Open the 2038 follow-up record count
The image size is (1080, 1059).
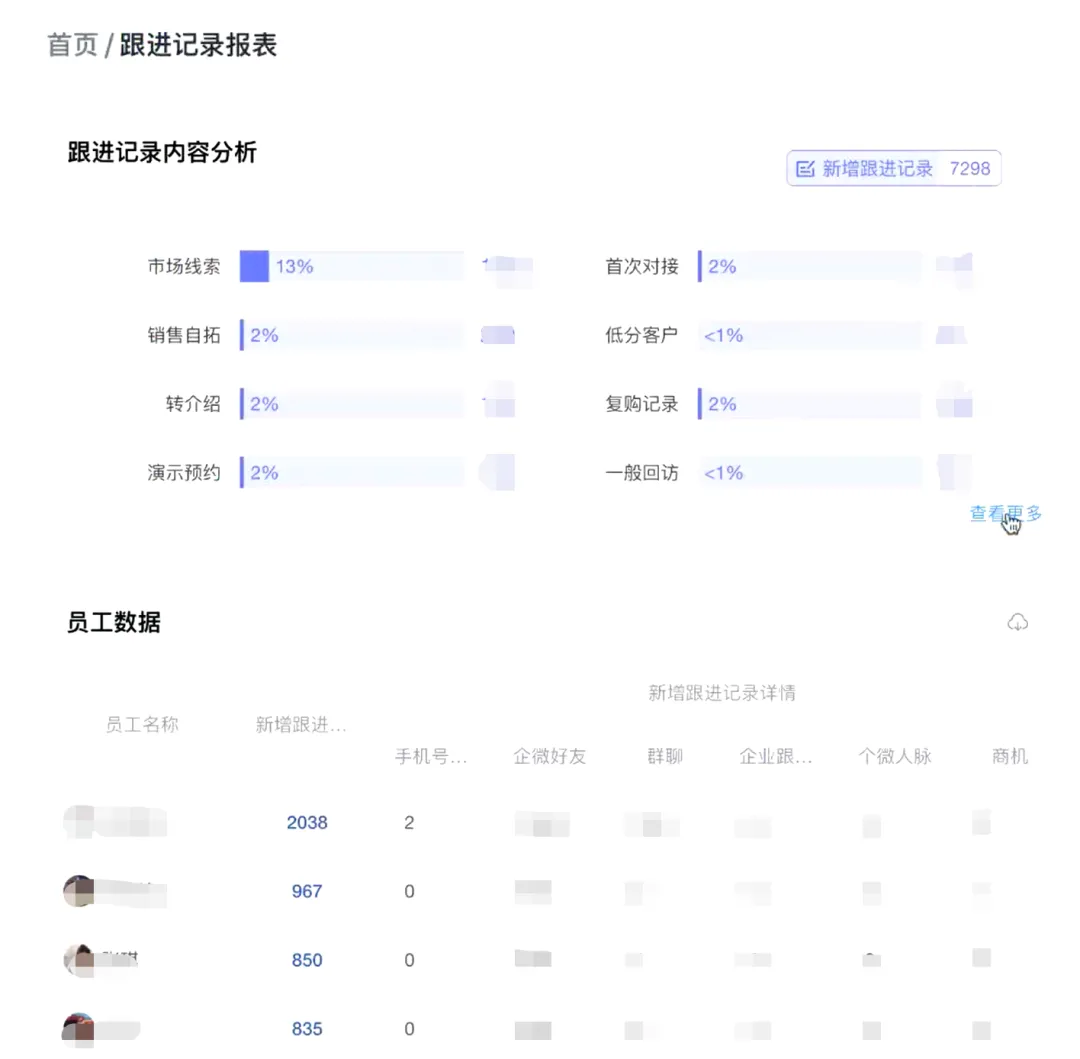(307, 823)
